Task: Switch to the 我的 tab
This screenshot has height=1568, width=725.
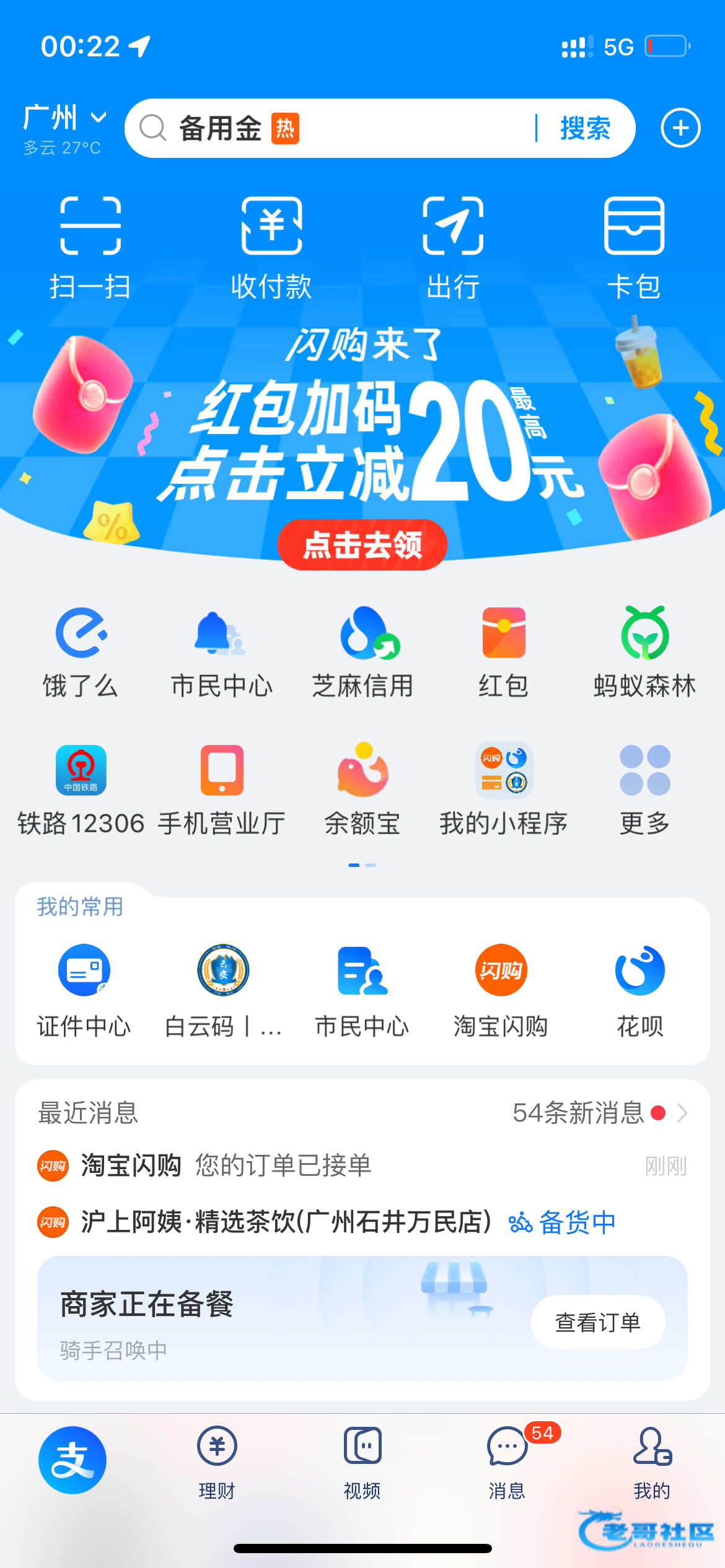Action: [x=652, y=1463]
